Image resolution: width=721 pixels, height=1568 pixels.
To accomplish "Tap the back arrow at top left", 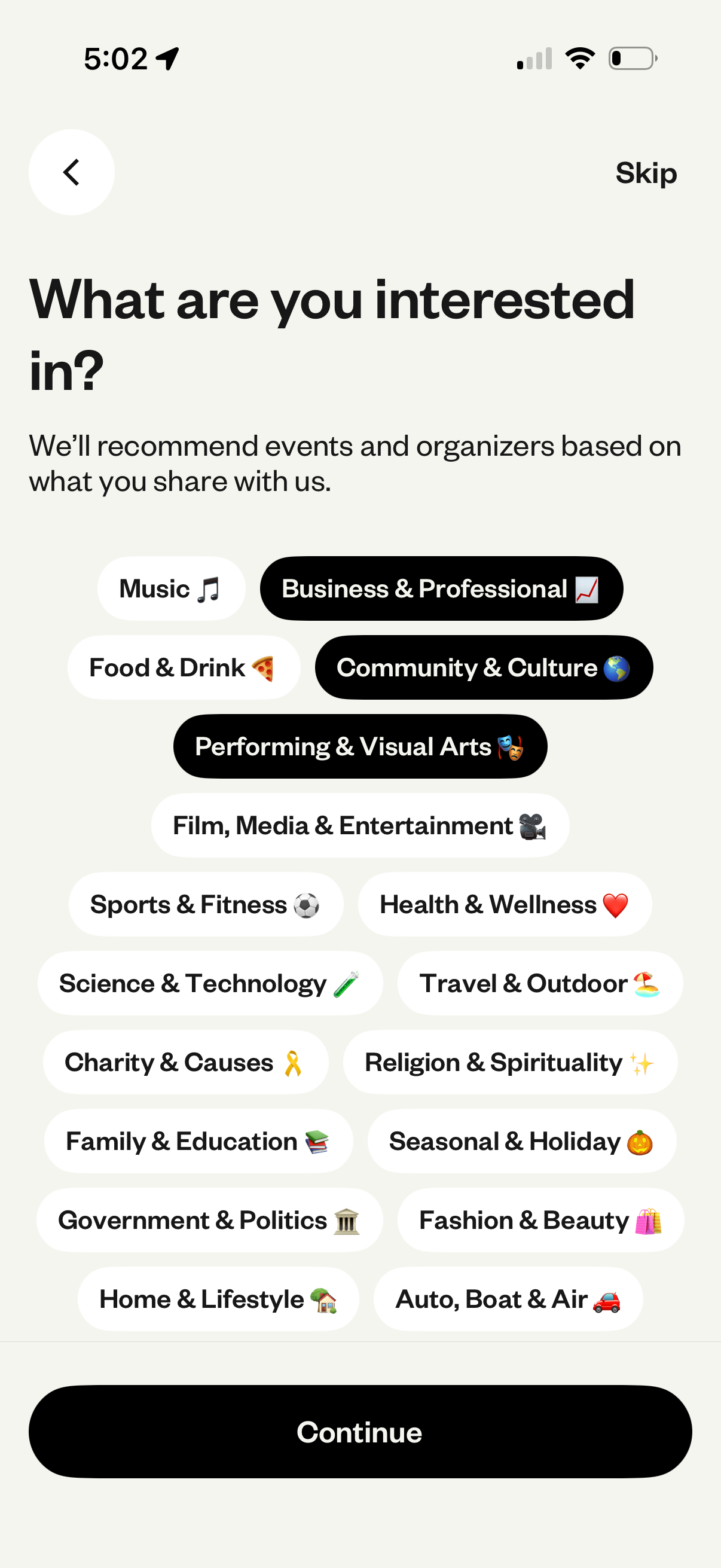I will coord(71,172).
